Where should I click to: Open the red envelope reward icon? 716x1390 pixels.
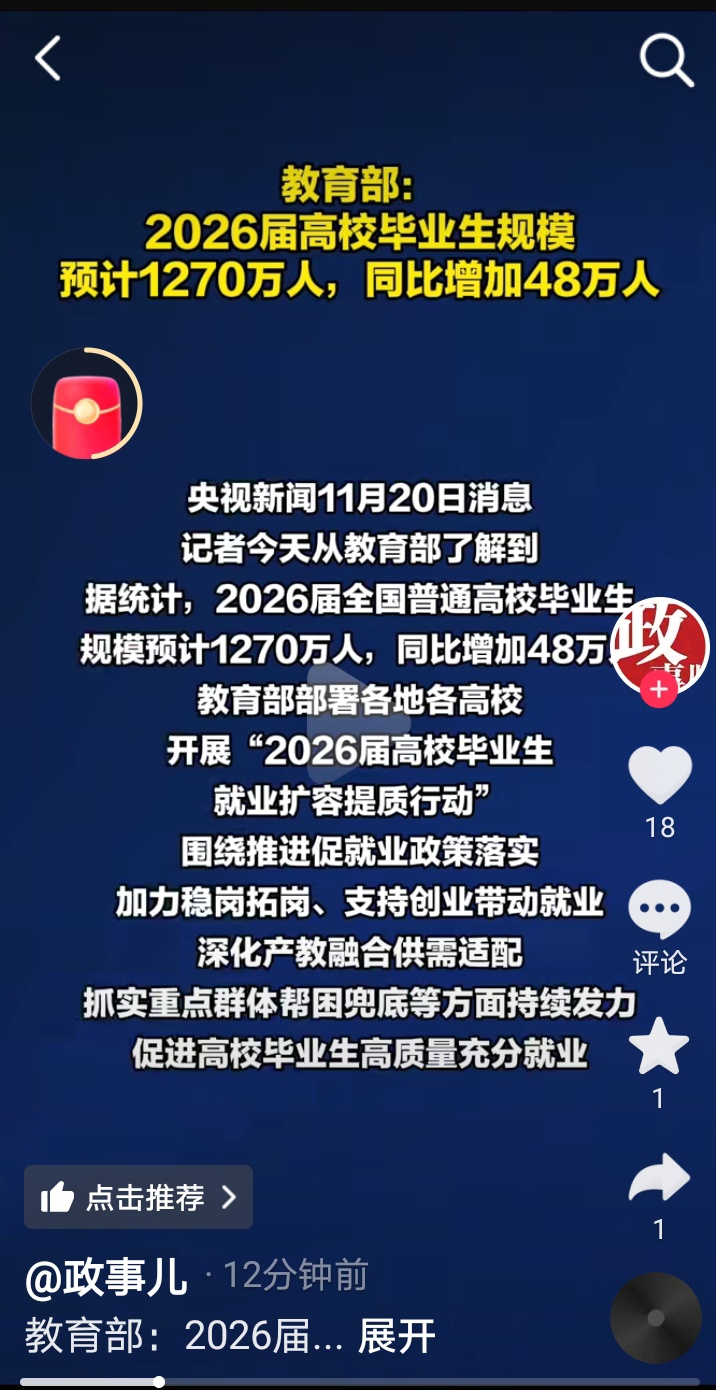87,404
